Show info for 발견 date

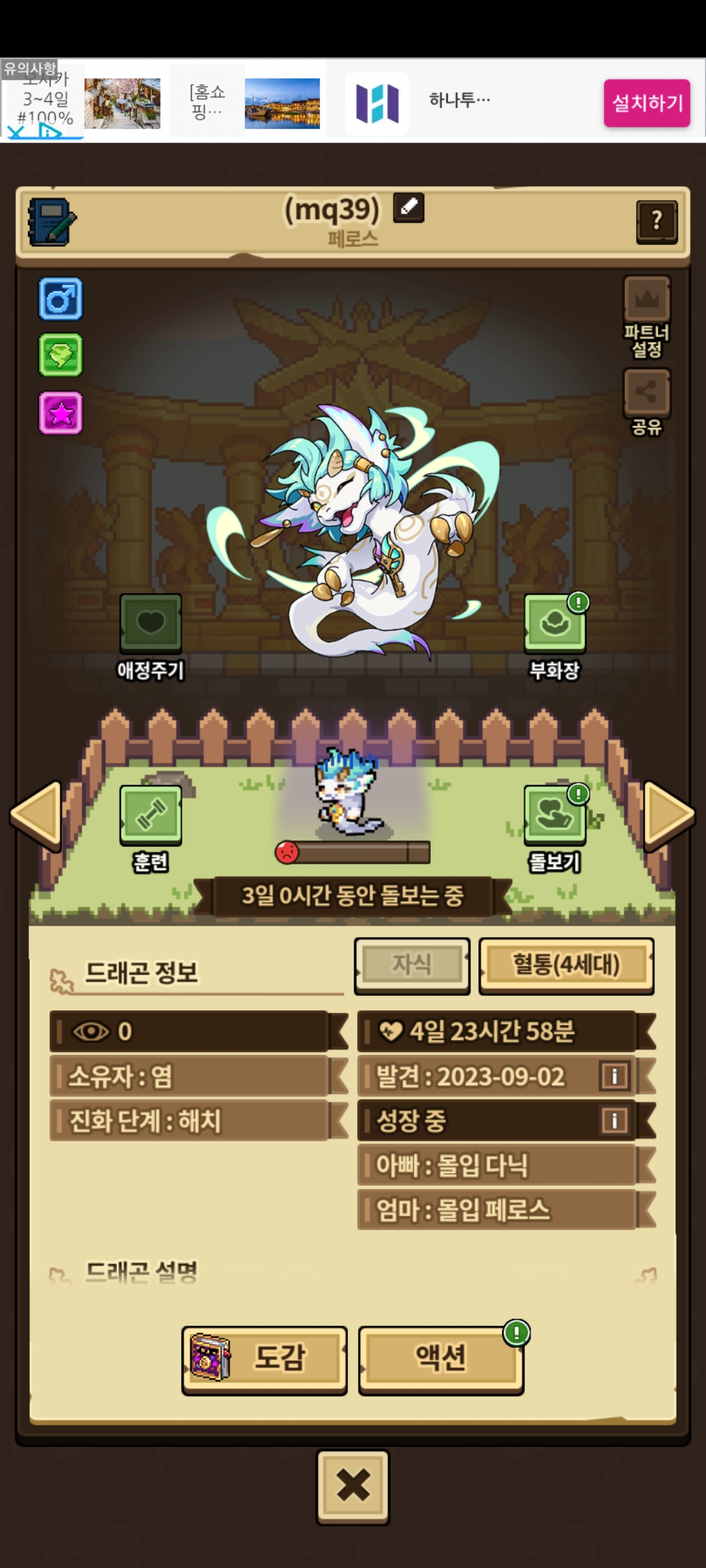[614, 1076]
